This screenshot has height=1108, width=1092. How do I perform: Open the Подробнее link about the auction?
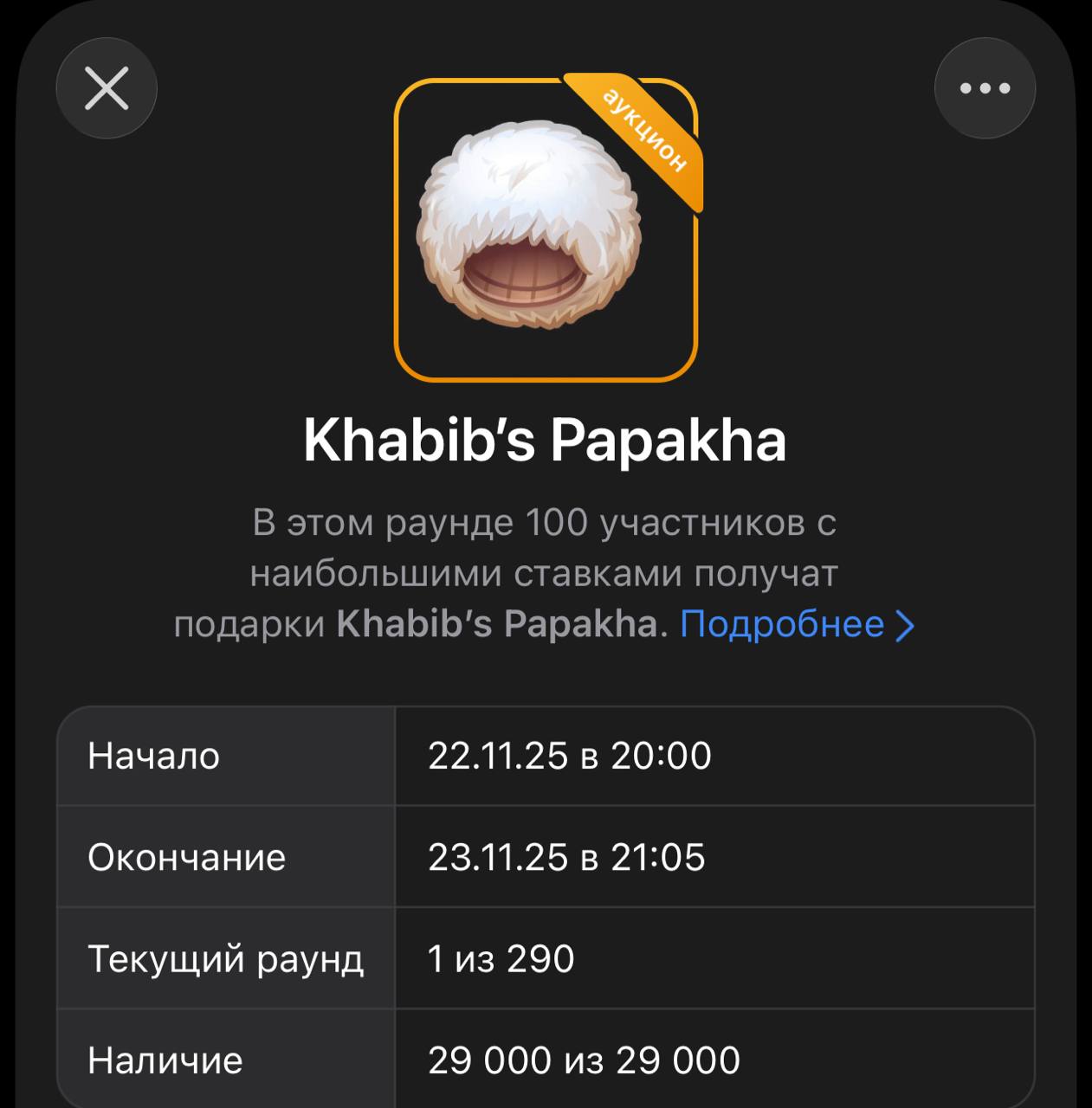[796, 624]
